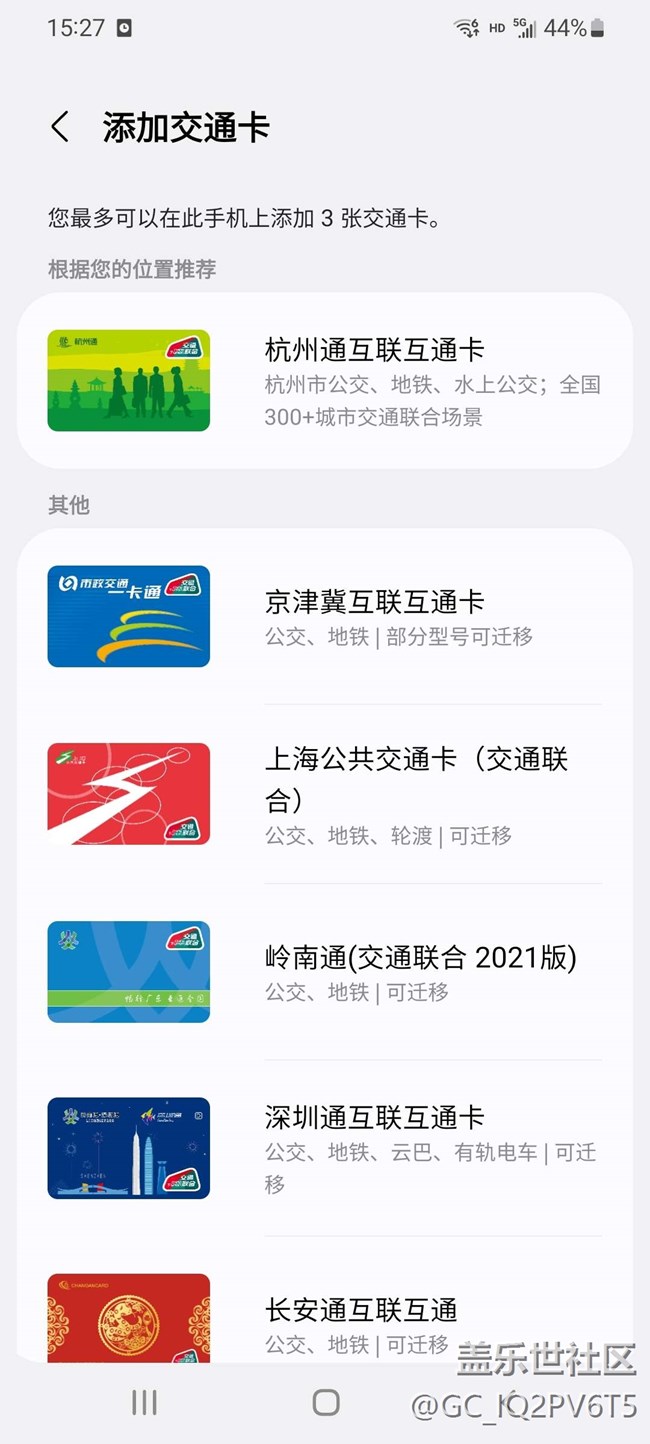The image size is (650, 1444).
Task: Open 上海公共交通卡（交通联合）
Action: pos(325,794)
